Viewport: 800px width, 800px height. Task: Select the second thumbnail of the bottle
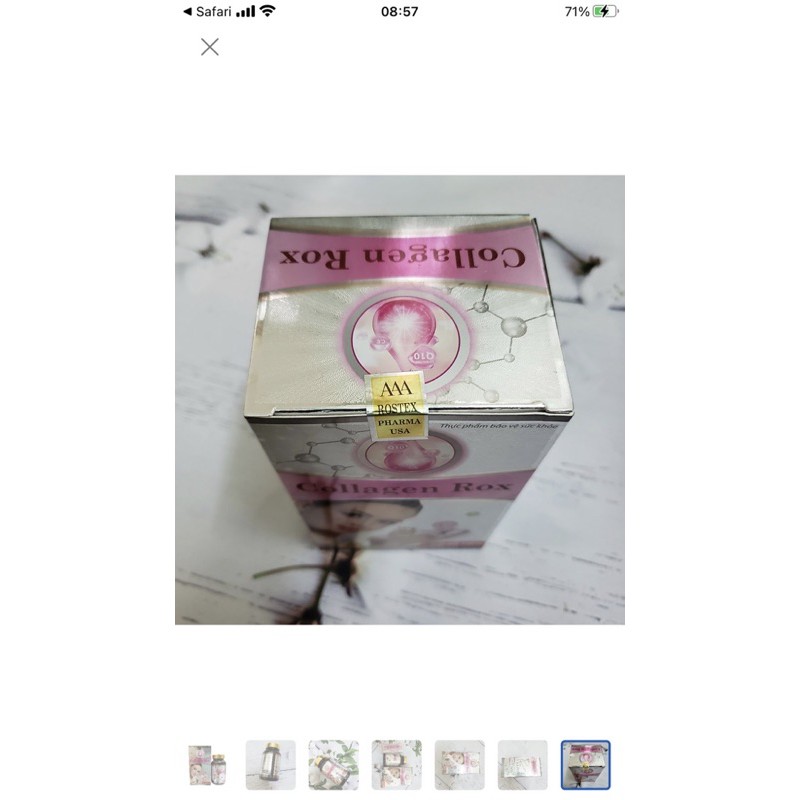[270, 765]
